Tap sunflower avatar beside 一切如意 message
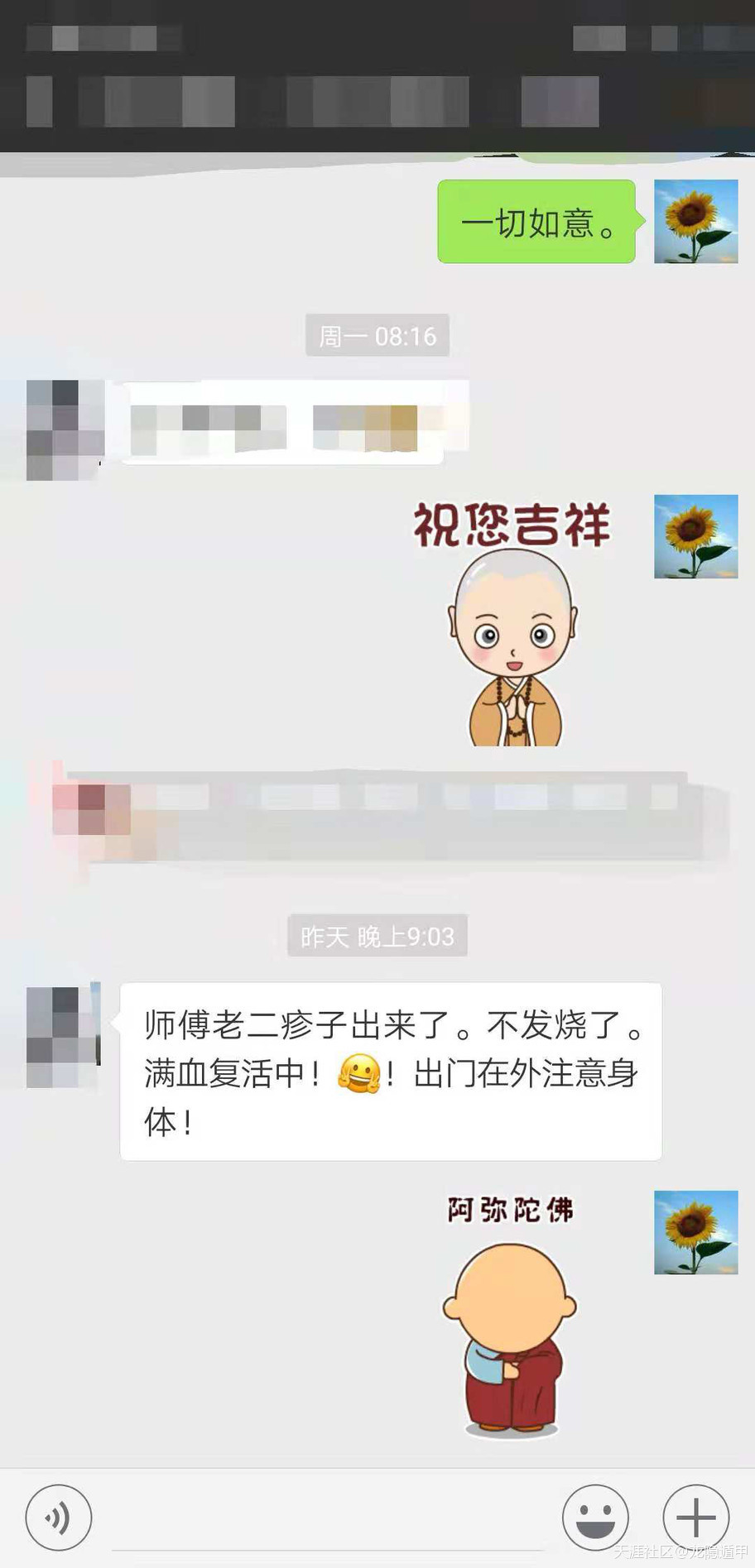This screenshot has width=755, height=1568. [695, 221]
